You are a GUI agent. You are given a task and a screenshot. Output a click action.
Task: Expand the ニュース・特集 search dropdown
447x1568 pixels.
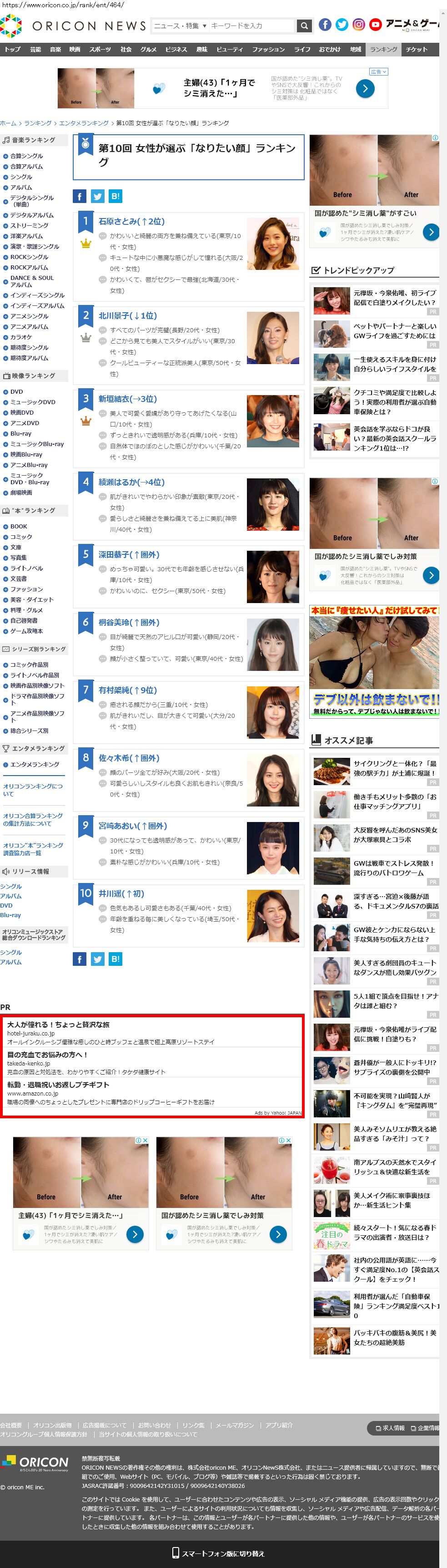click(x=180, y=25)
